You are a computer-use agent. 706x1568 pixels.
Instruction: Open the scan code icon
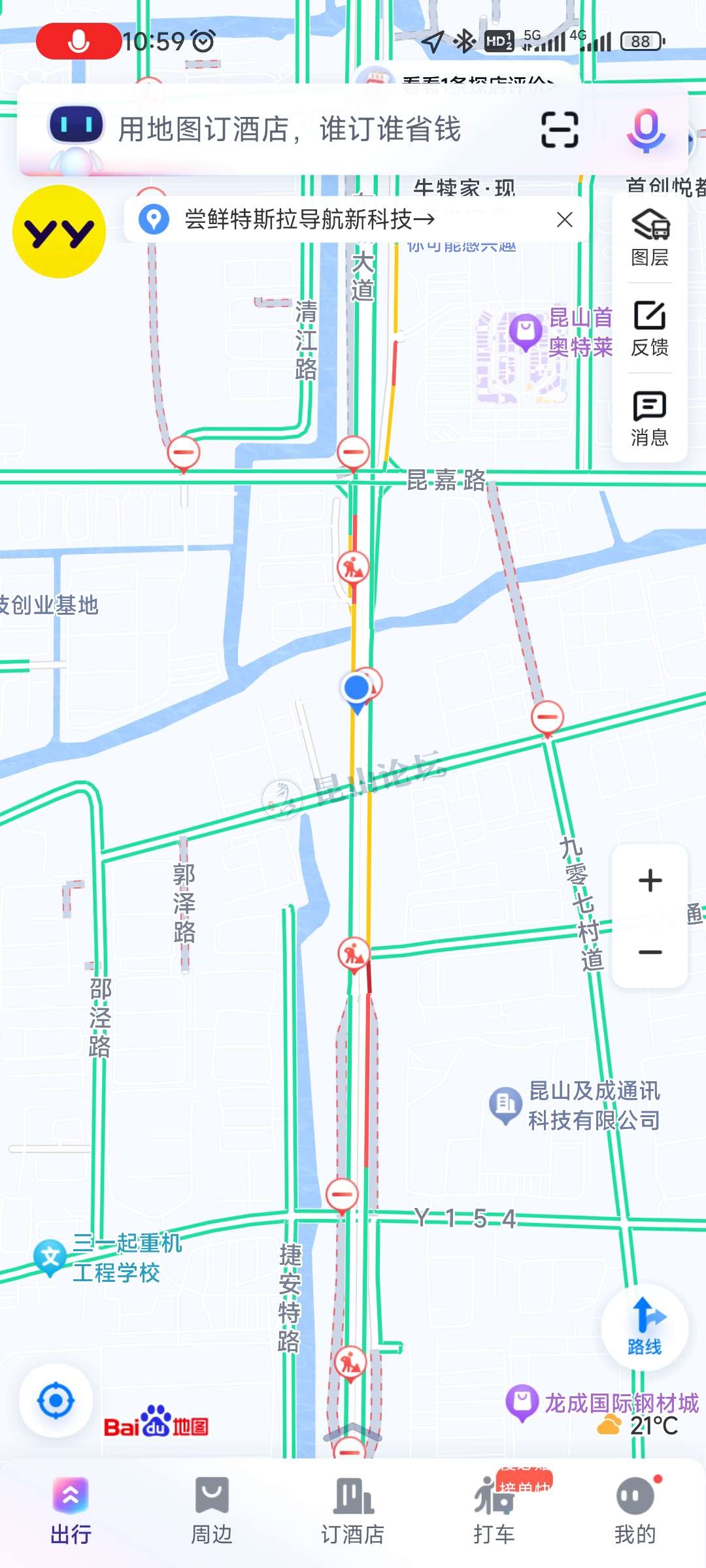[560, 129]
